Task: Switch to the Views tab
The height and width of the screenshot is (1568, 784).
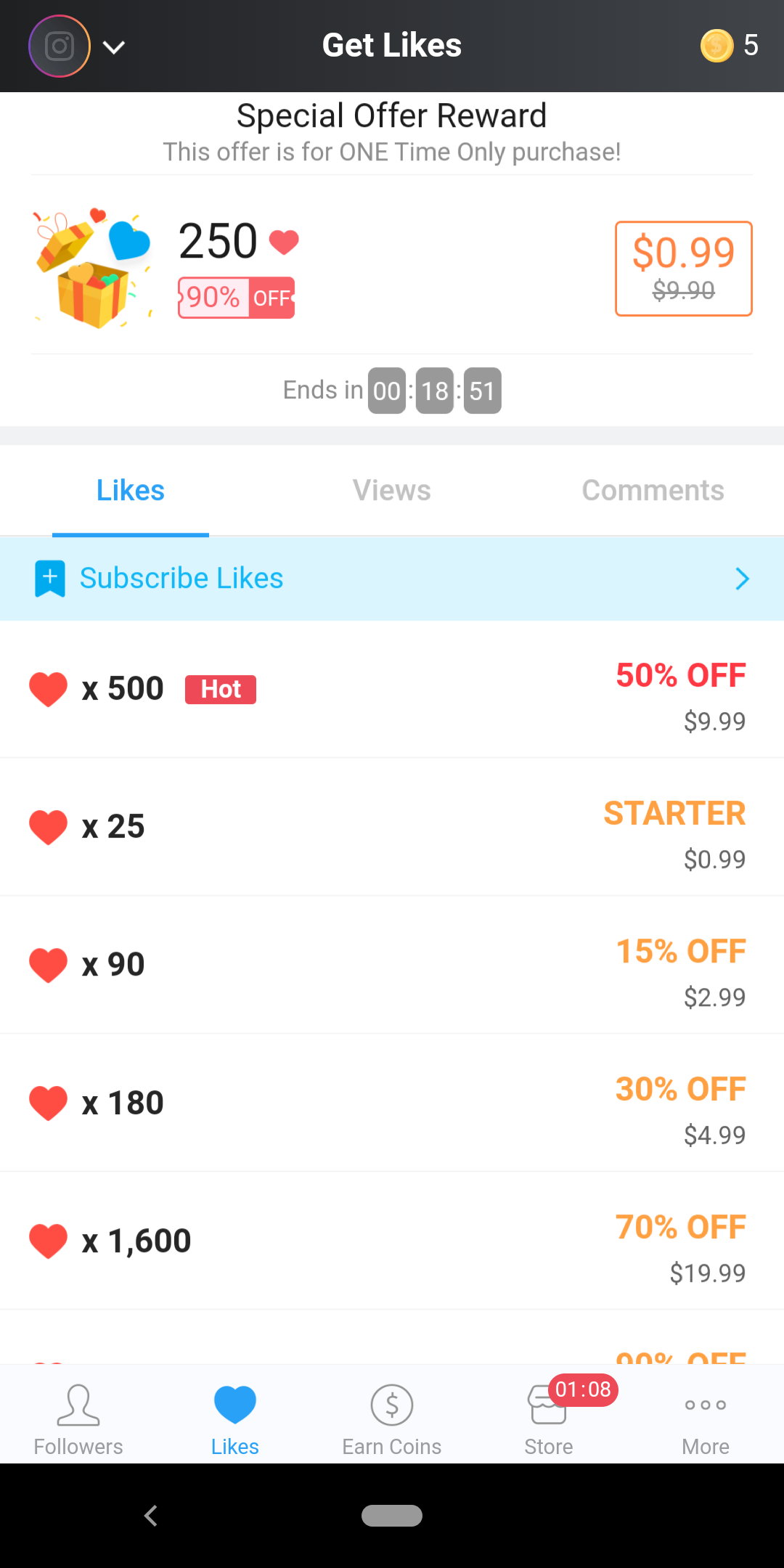Action: [392, 491]
